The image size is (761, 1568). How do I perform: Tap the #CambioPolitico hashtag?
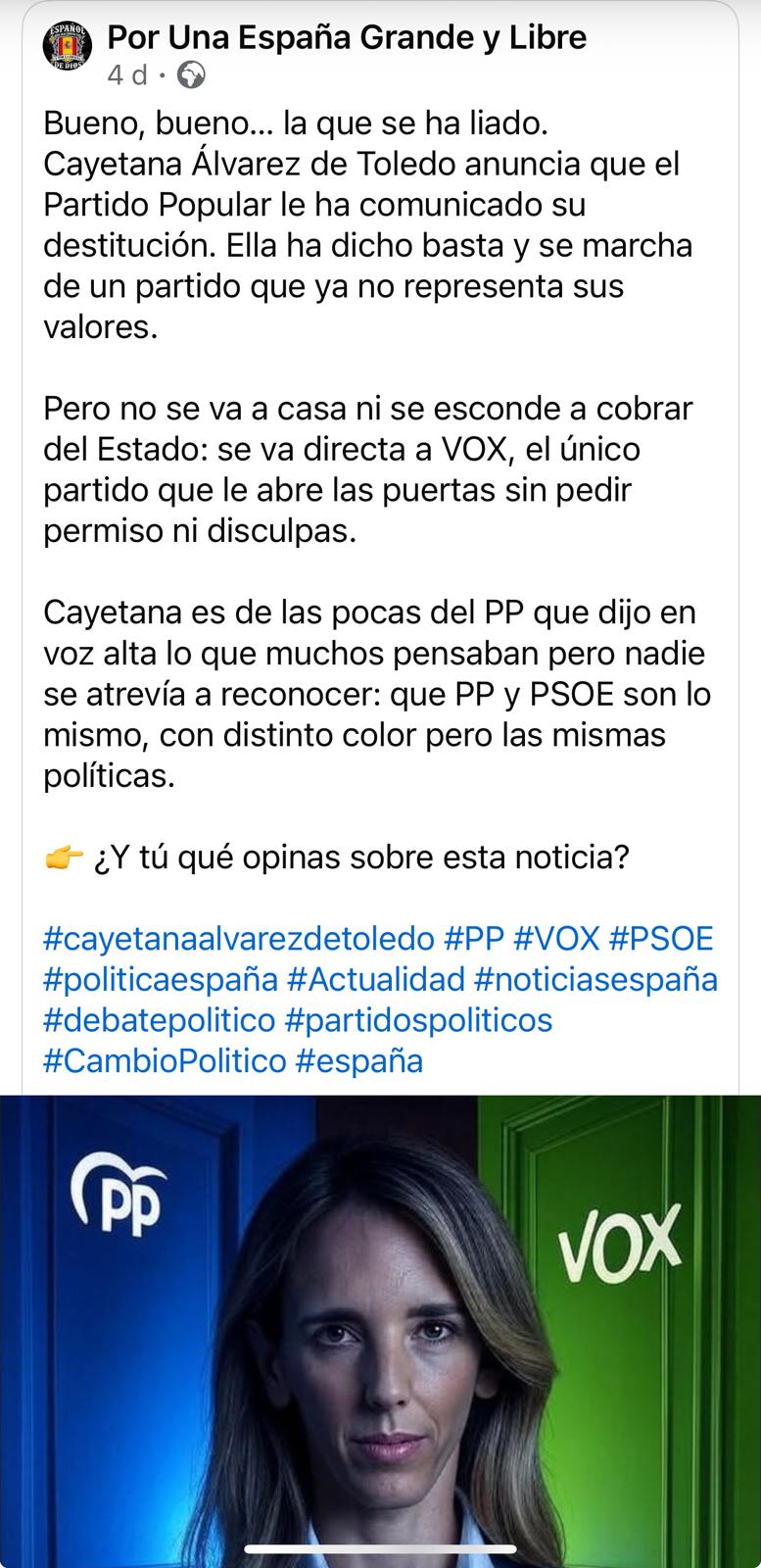coord(165,1060)
